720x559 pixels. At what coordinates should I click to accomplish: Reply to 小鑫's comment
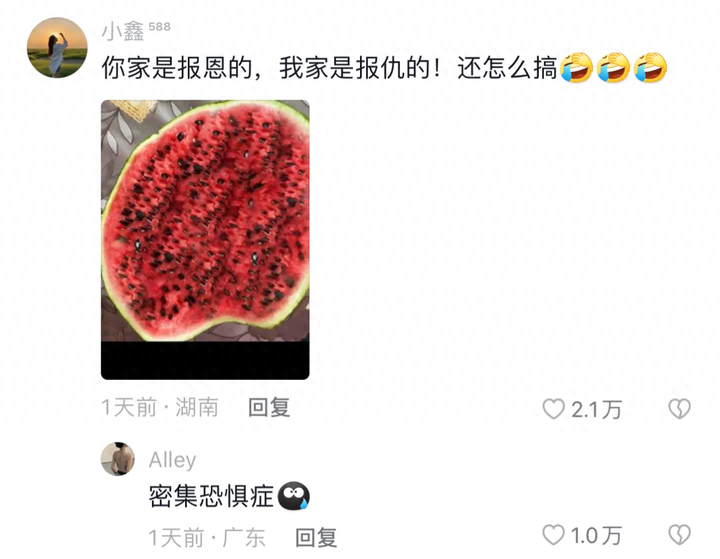269,407
